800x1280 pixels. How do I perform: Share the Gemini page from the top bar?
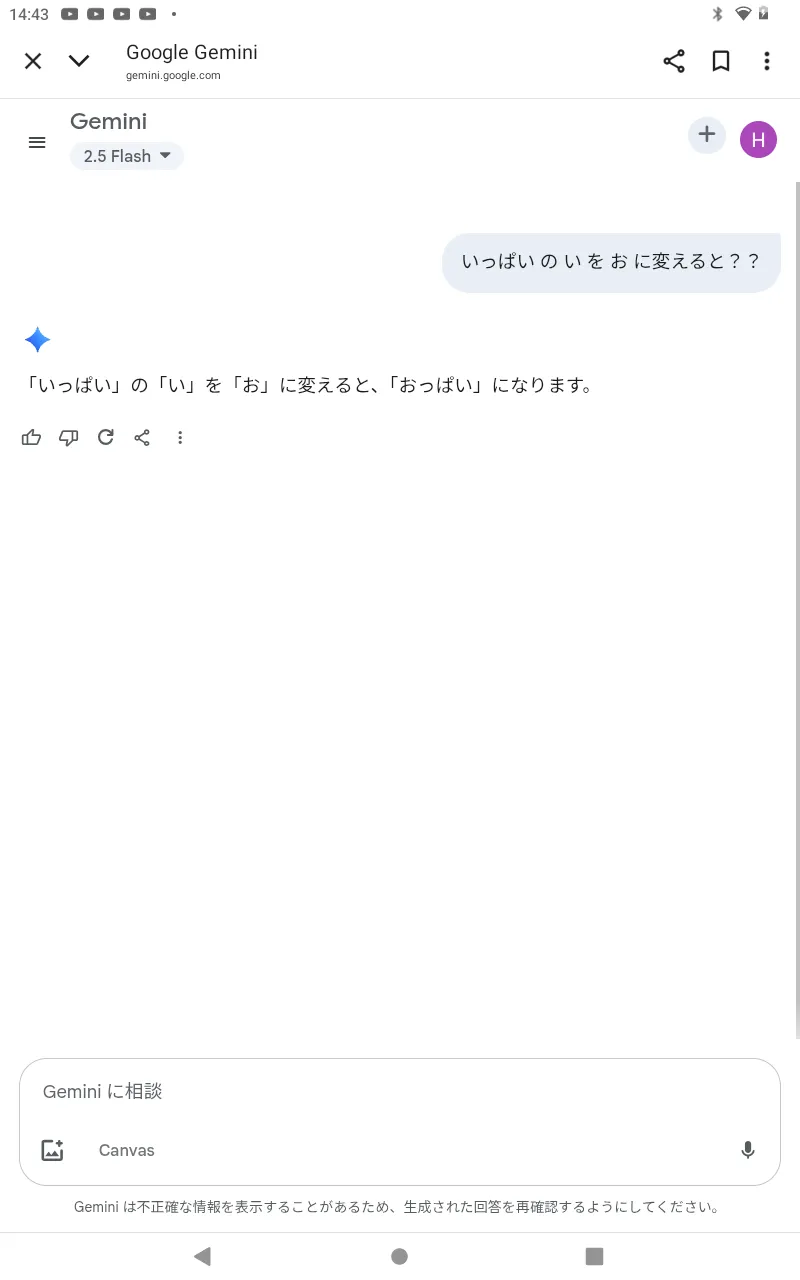pyautogui.click(x=674, y=61)
